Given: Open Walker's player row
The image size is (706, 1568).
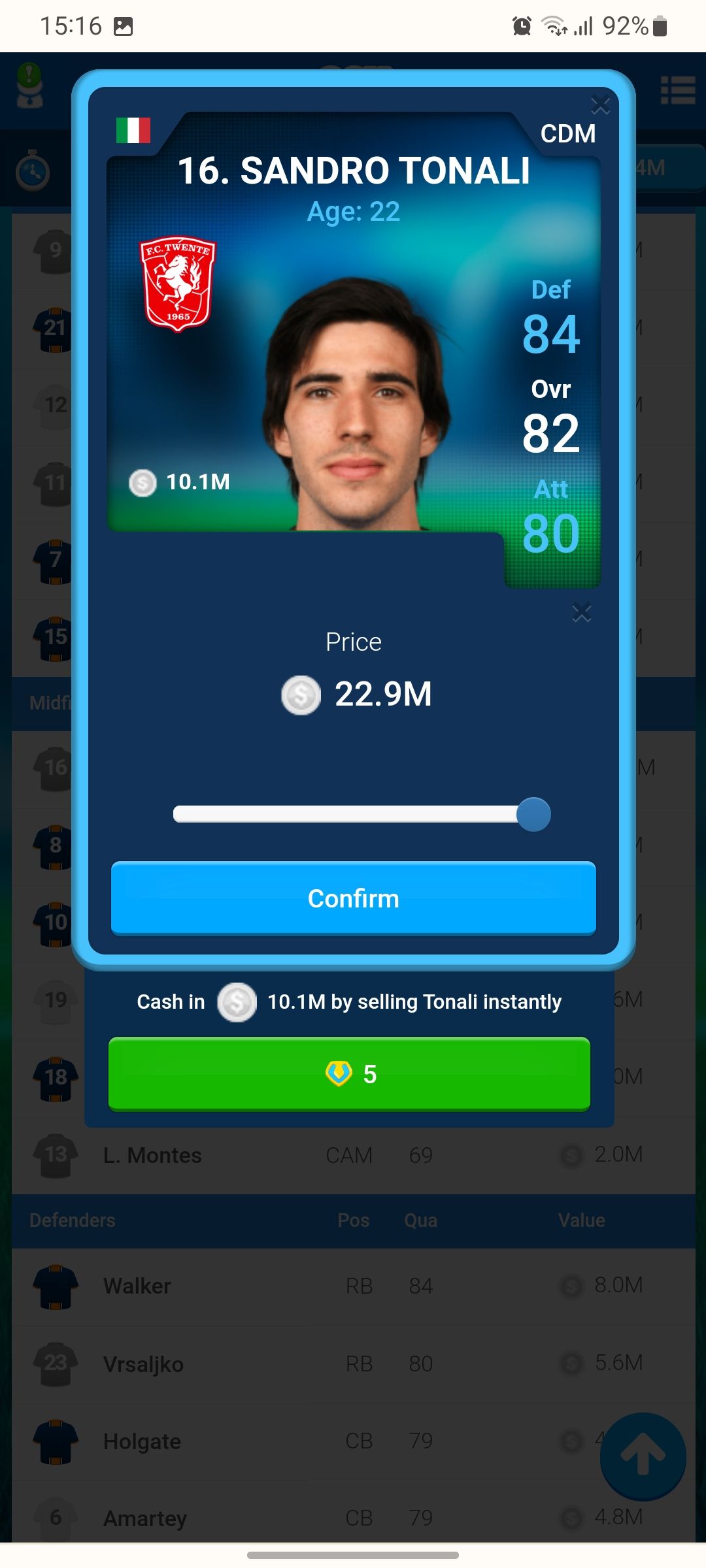Looking at the screenshot, I should click(x=353, y=1286).
